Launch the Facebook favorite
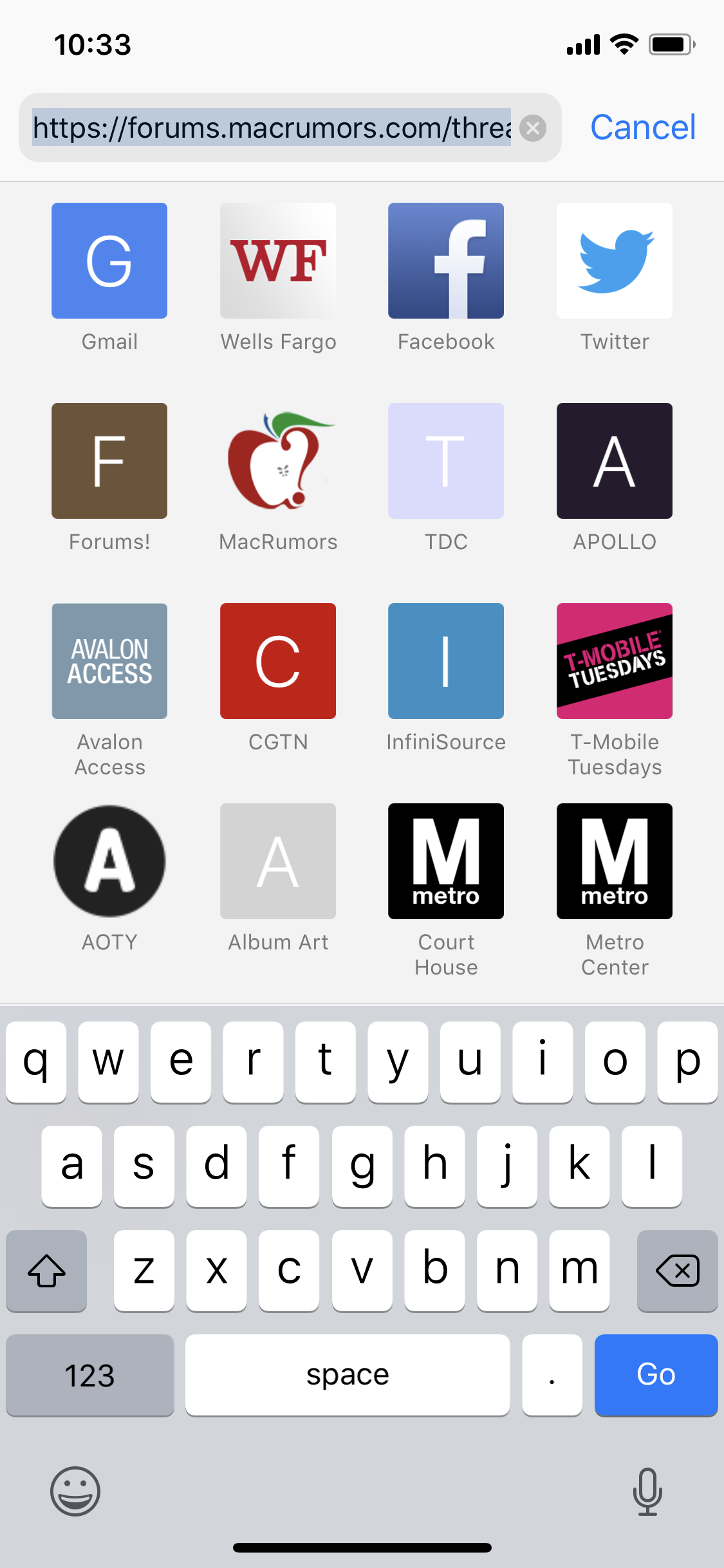The image size is (724, 1568). point(446,261)
